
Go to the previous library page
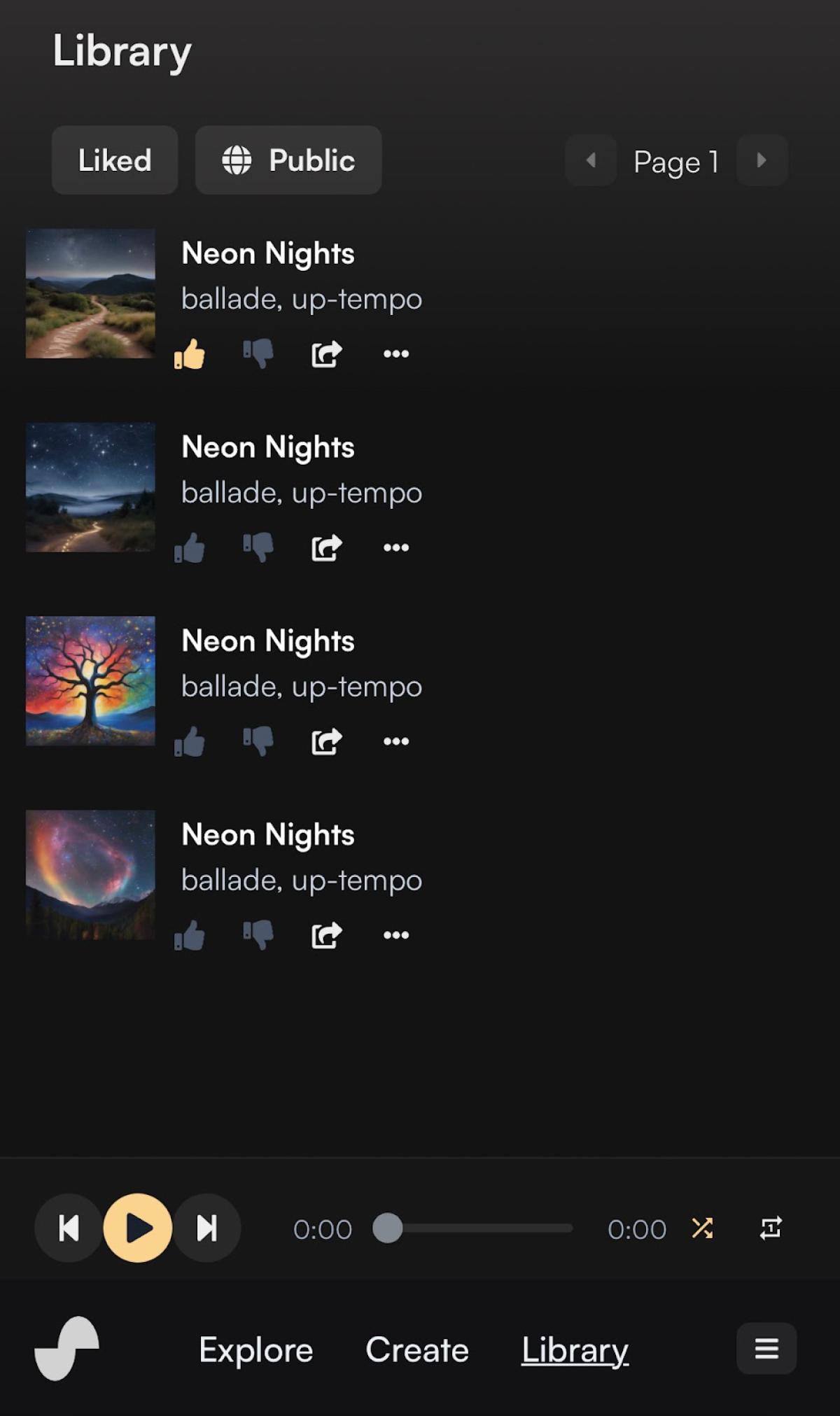[591, 160]
